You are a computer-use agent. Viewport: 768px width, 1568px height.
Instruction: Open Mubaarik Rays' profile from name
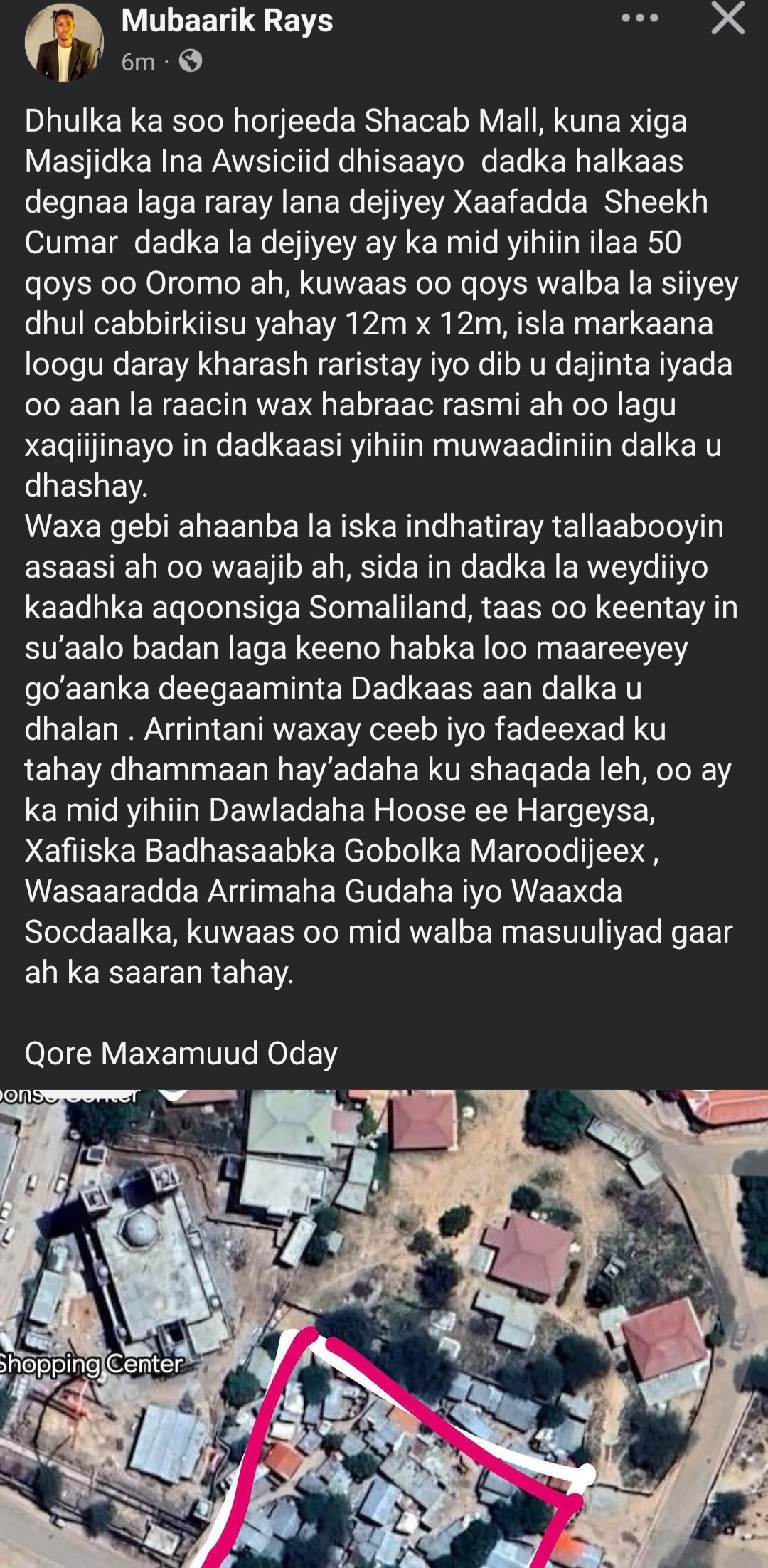click(x=227, y=21)
